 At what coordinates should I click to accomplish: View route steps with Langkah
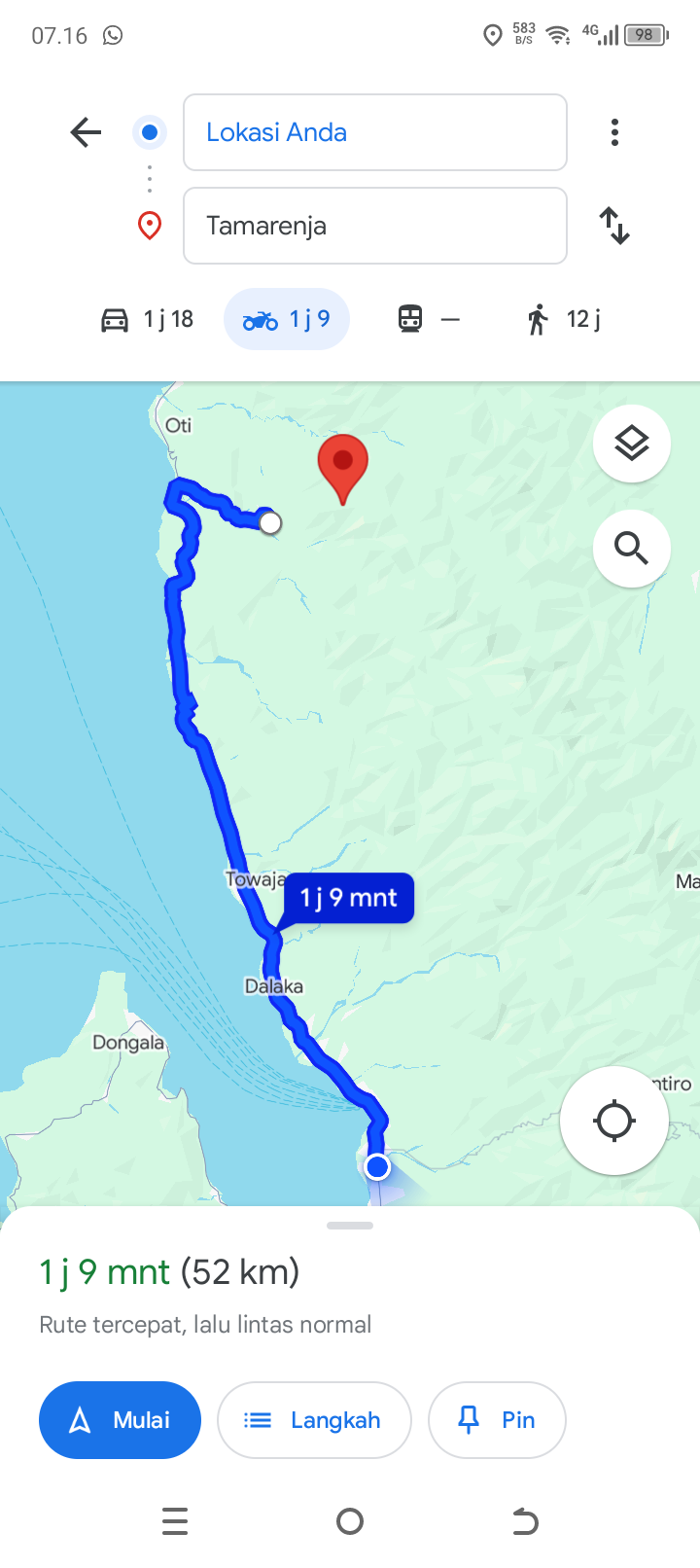point(314,1420)
